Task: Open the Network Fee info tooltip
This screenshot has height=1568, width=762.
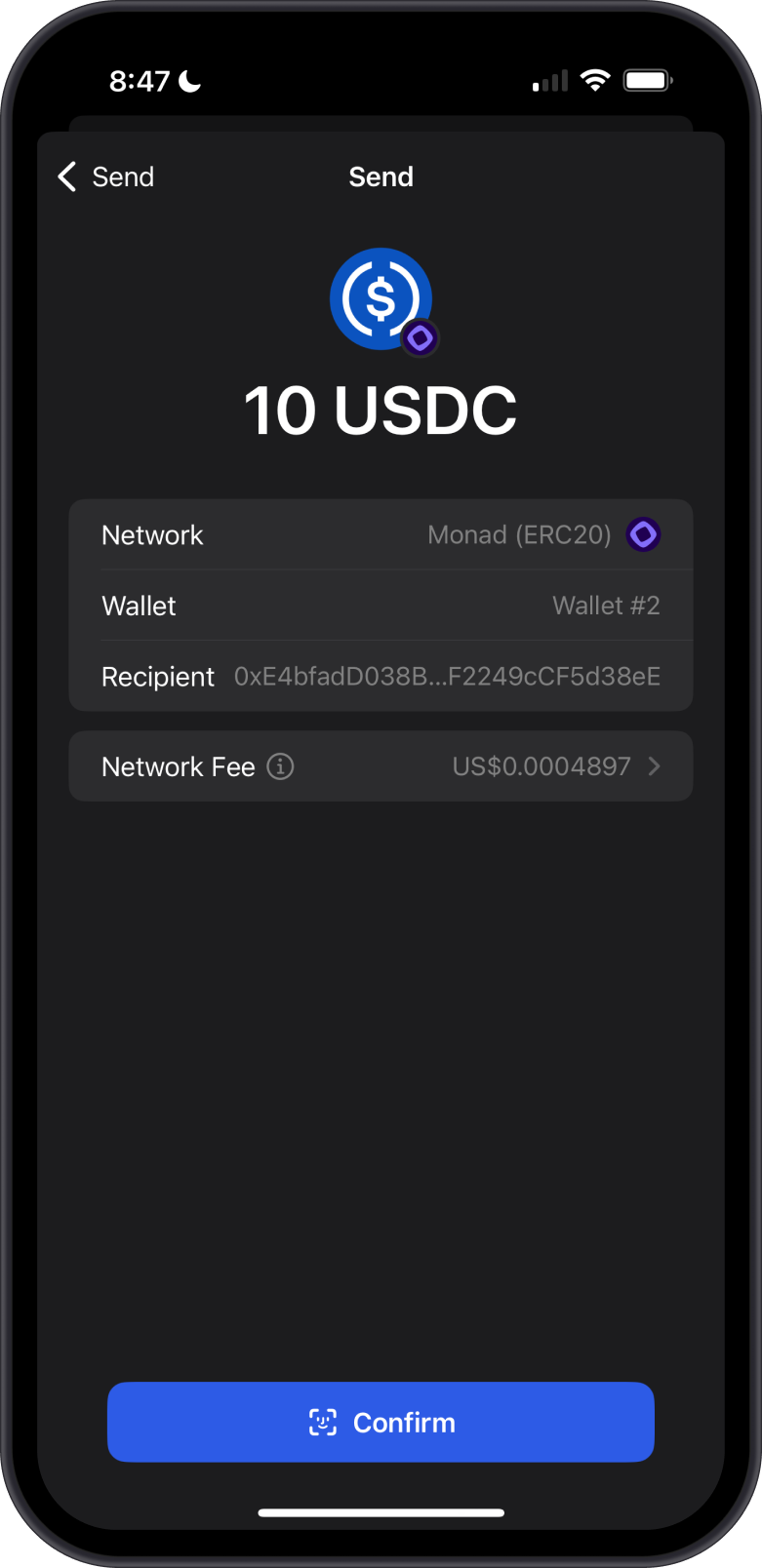Action: [279, 766]
